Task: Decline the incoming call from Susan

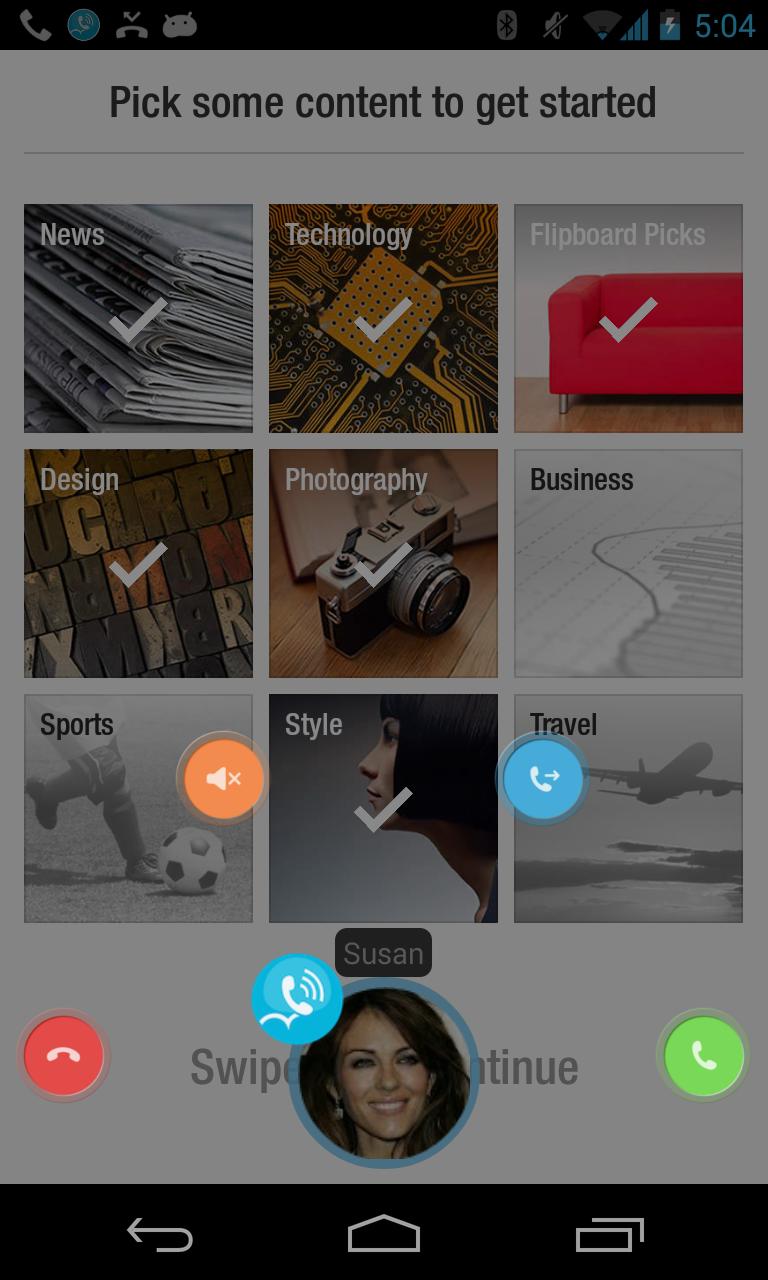Action: 64,1056
